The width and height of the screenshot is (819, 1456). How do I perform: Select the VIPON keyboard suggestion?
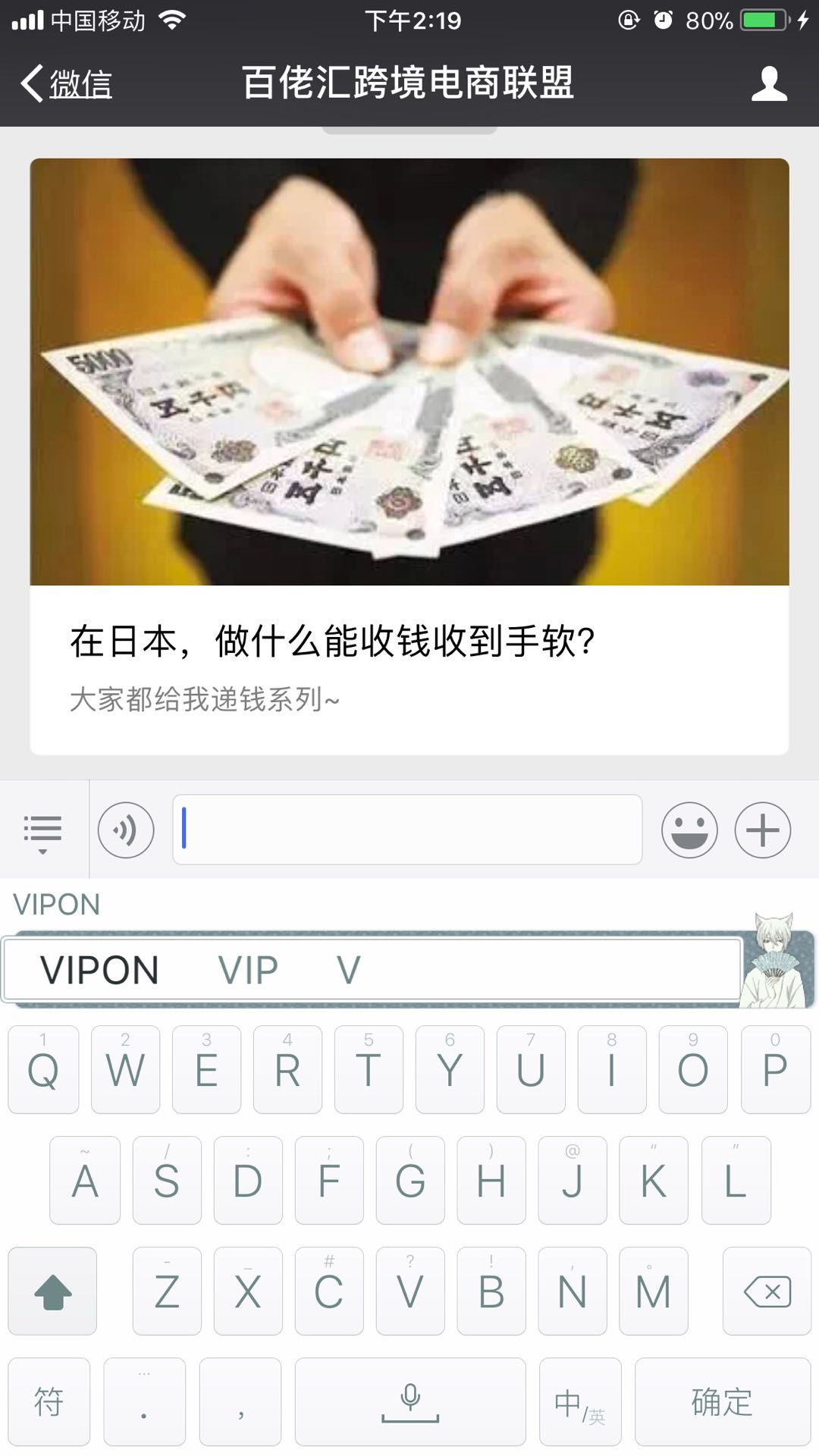[x=99, y=970]
